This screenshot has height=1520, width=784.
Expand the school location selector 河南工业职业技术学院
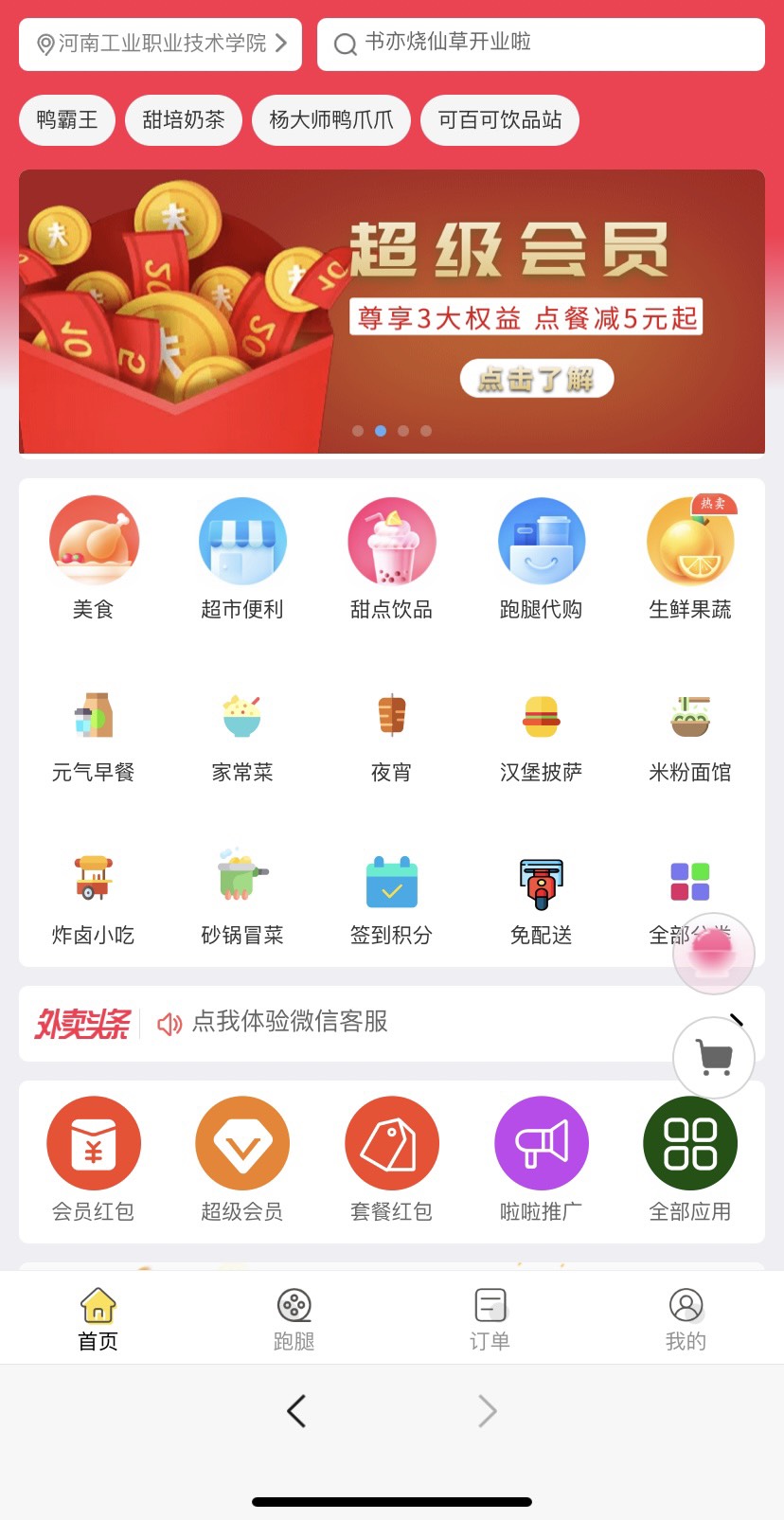point(159,44)
